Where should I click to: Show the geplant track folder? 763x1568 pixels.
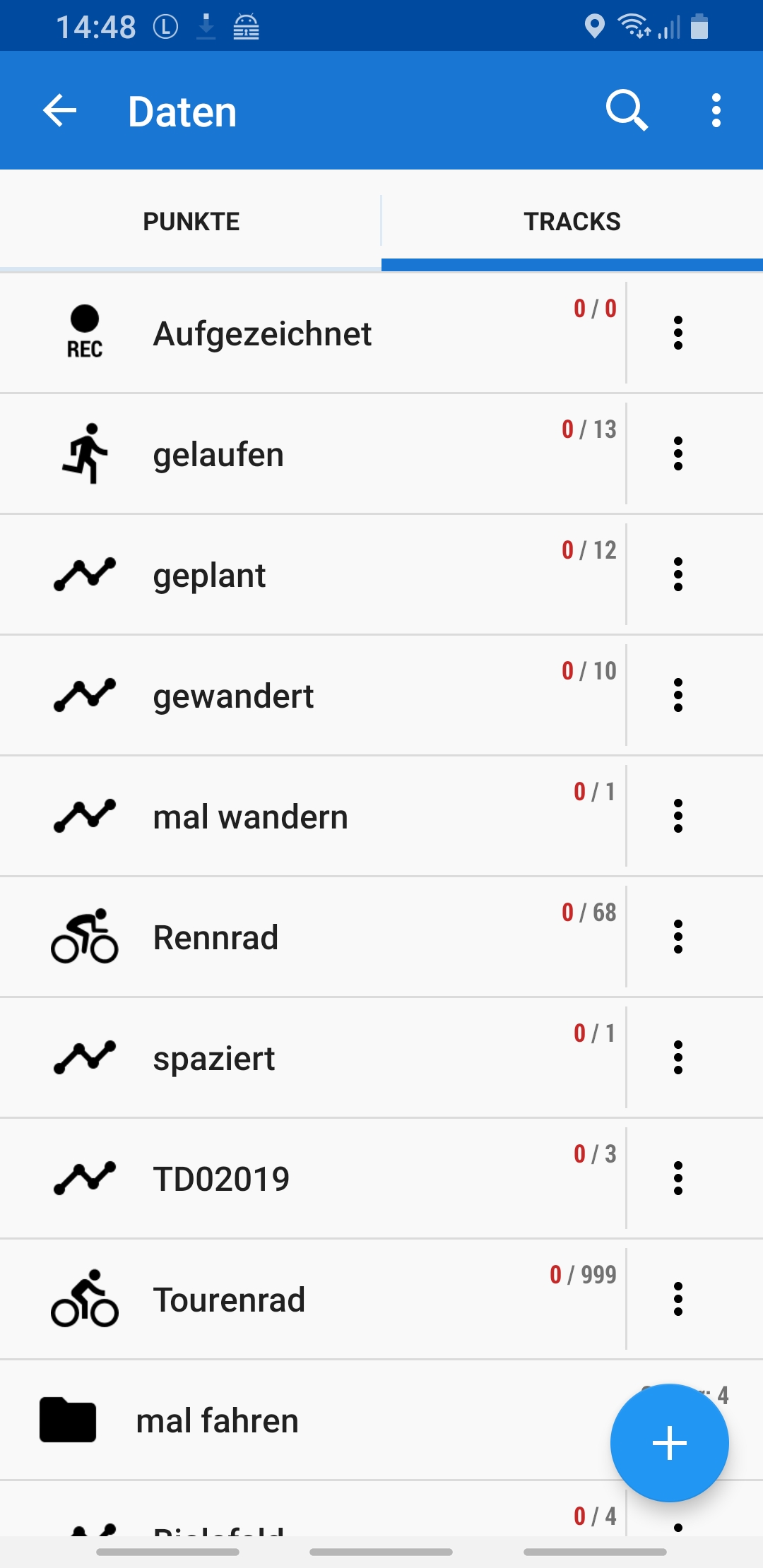(209, 575)
